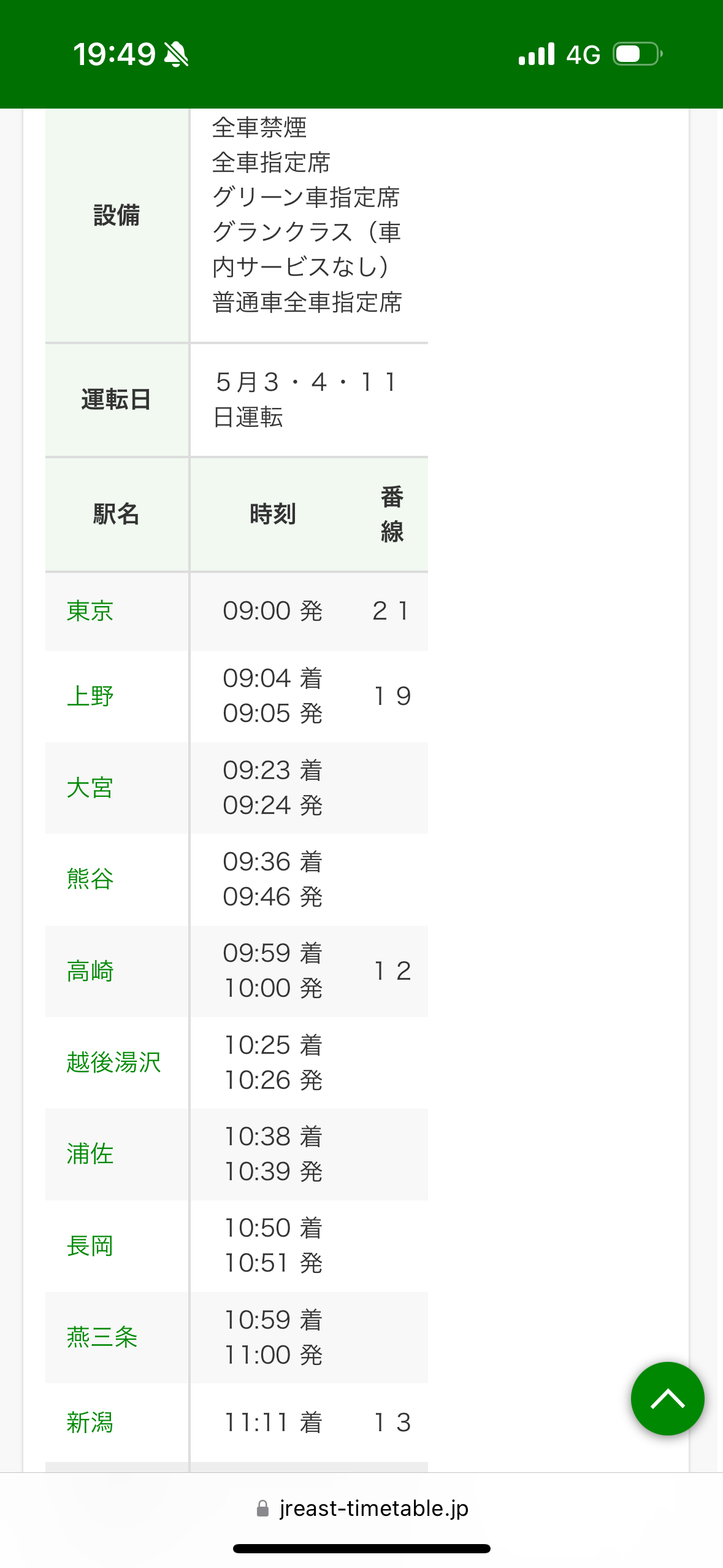
Task: Open the 上野 station link
Action: [x=90, y=696]
